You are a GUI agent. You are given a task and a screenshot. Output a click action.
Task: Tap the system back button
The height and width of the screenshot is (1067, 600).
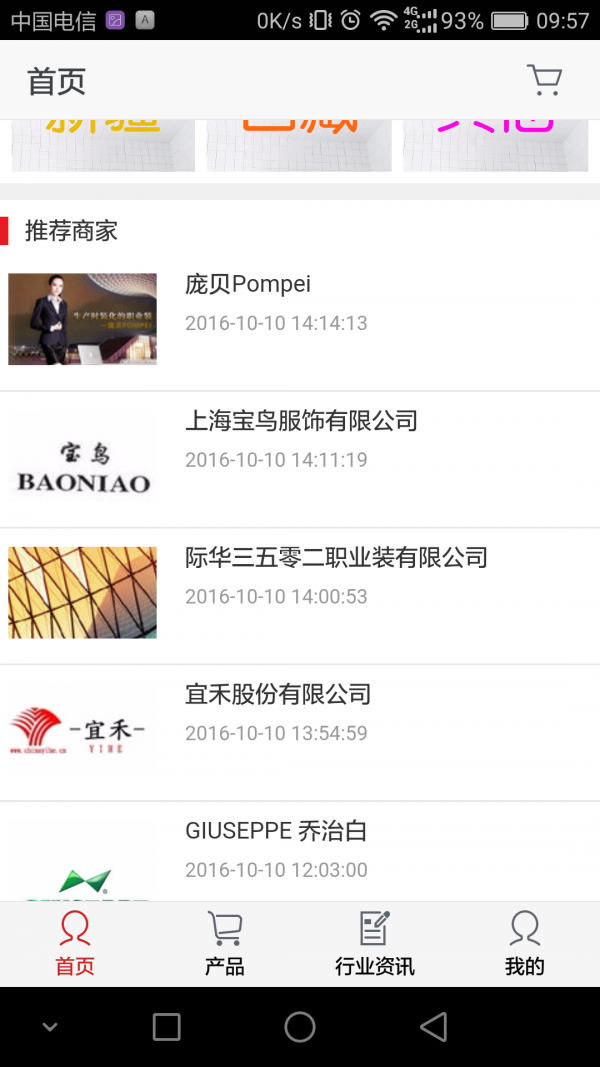click(433, 1027)
